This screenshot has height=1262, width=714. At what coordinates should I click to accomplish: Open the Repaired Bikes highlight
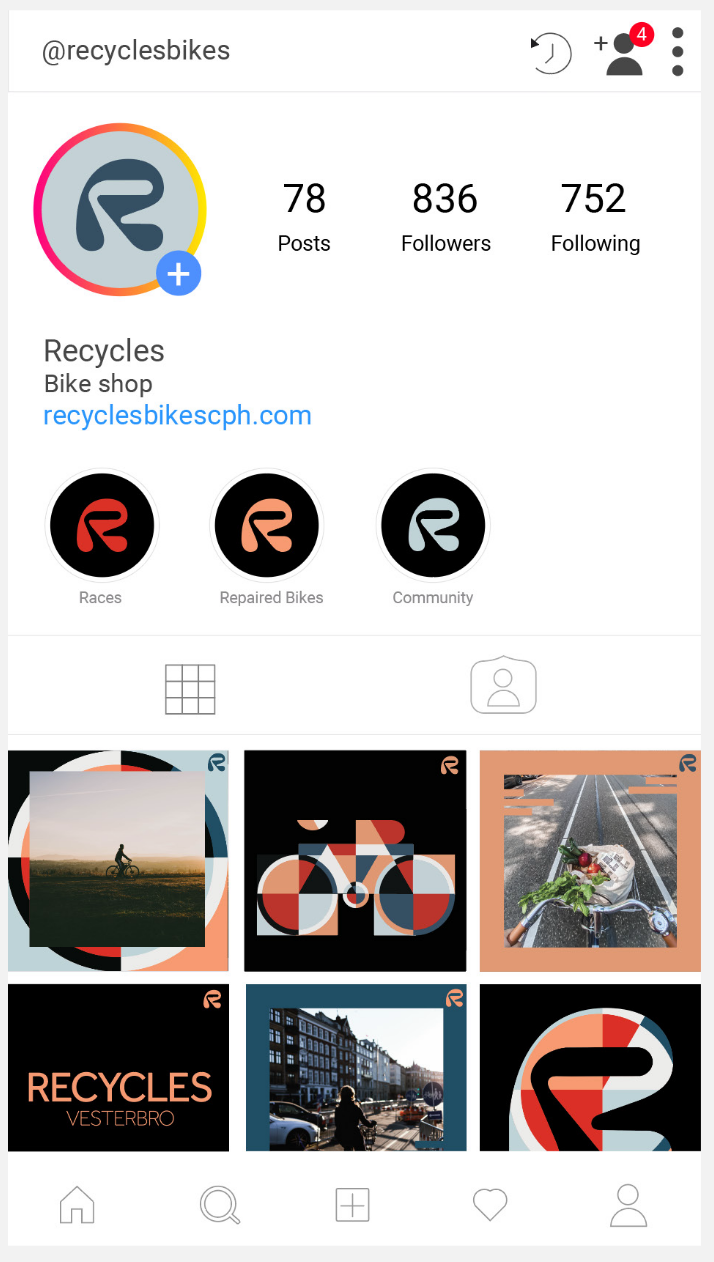point(267,526)
